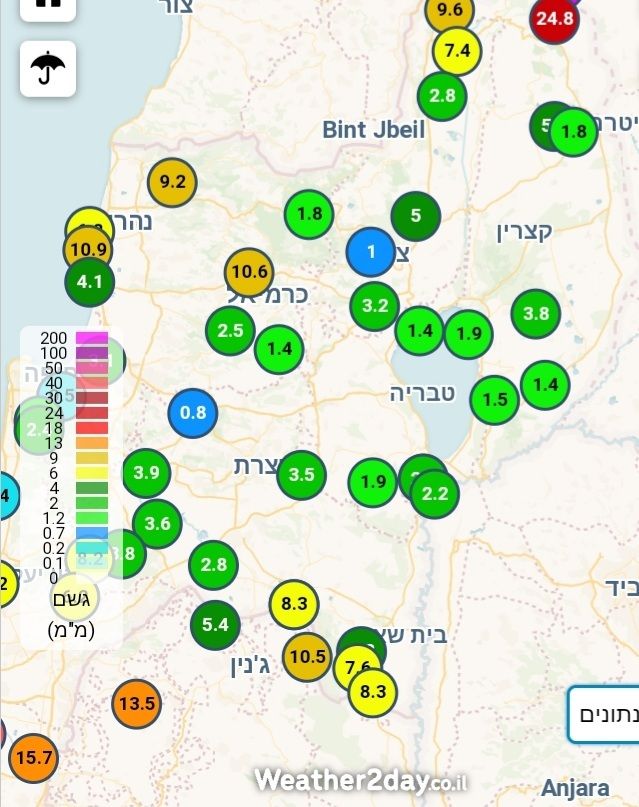Select the 3.5 marker near Nazareth

(x=301, y=476)
